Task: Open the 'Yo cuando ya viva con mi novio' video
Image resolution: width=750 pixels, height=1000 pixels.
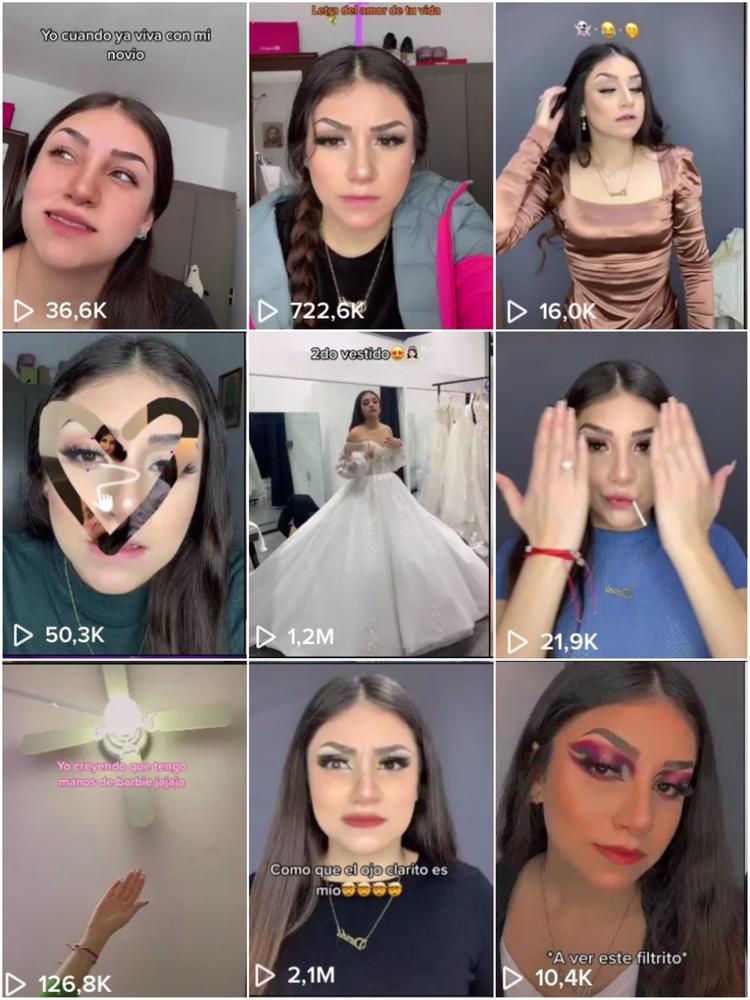Action: tap(123, 165)
